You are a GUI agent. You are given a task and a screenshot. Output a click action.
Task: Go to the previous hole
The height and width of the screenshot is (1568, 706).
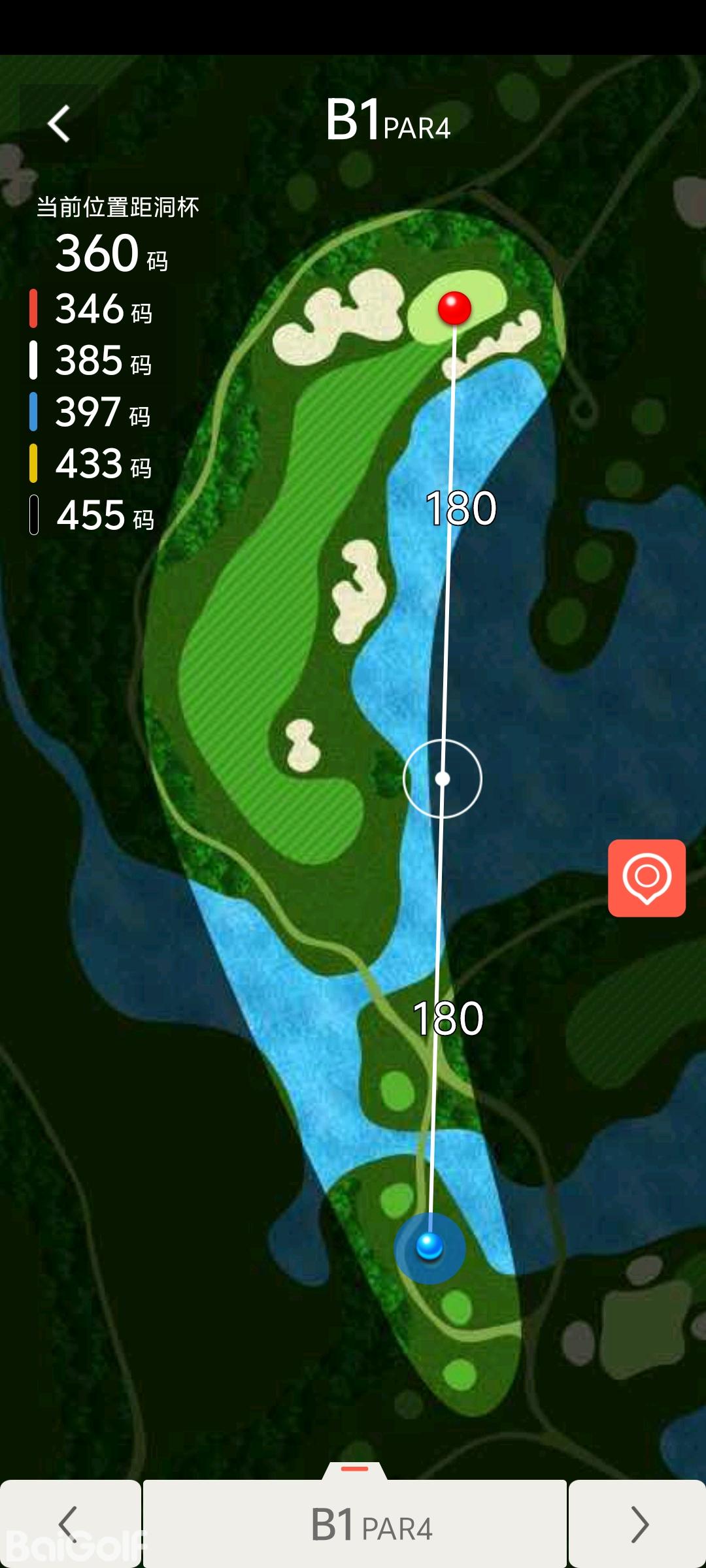click(69, 1524)
